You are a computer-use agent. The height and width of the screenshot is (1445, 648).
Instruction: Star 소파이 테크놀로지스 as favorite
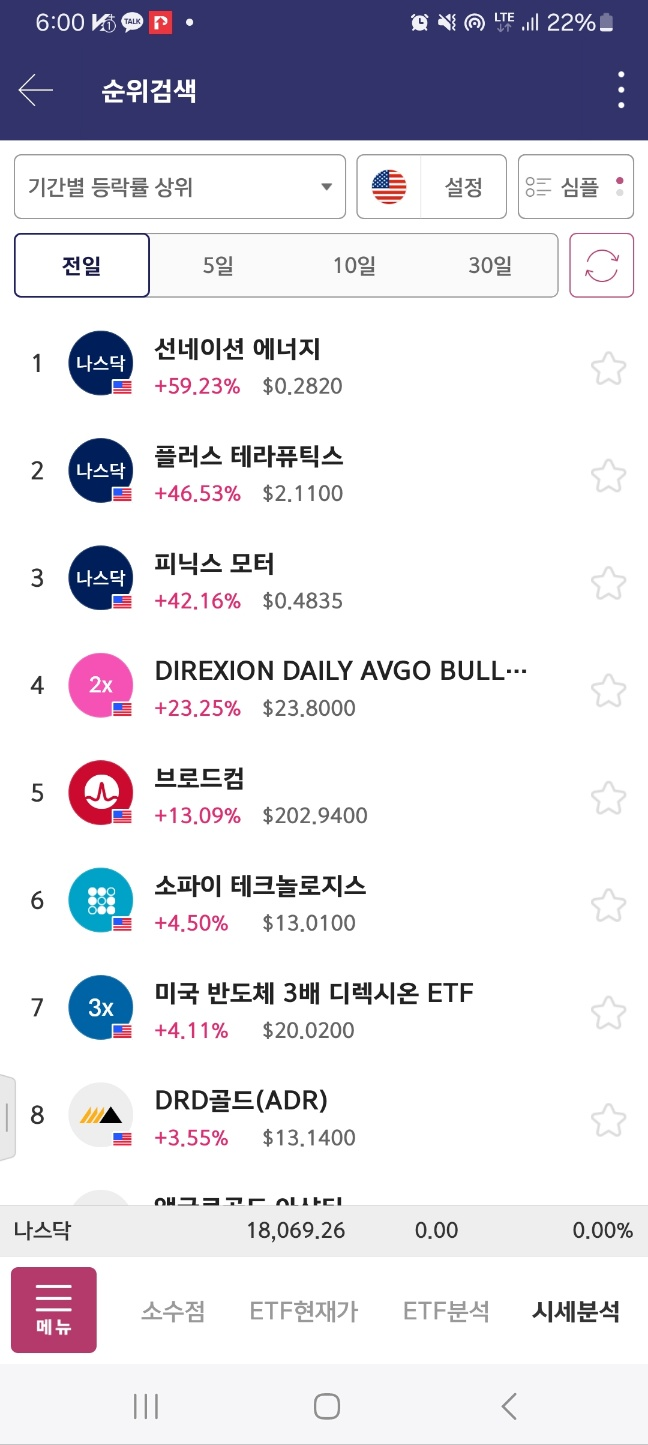pos(608,904)
